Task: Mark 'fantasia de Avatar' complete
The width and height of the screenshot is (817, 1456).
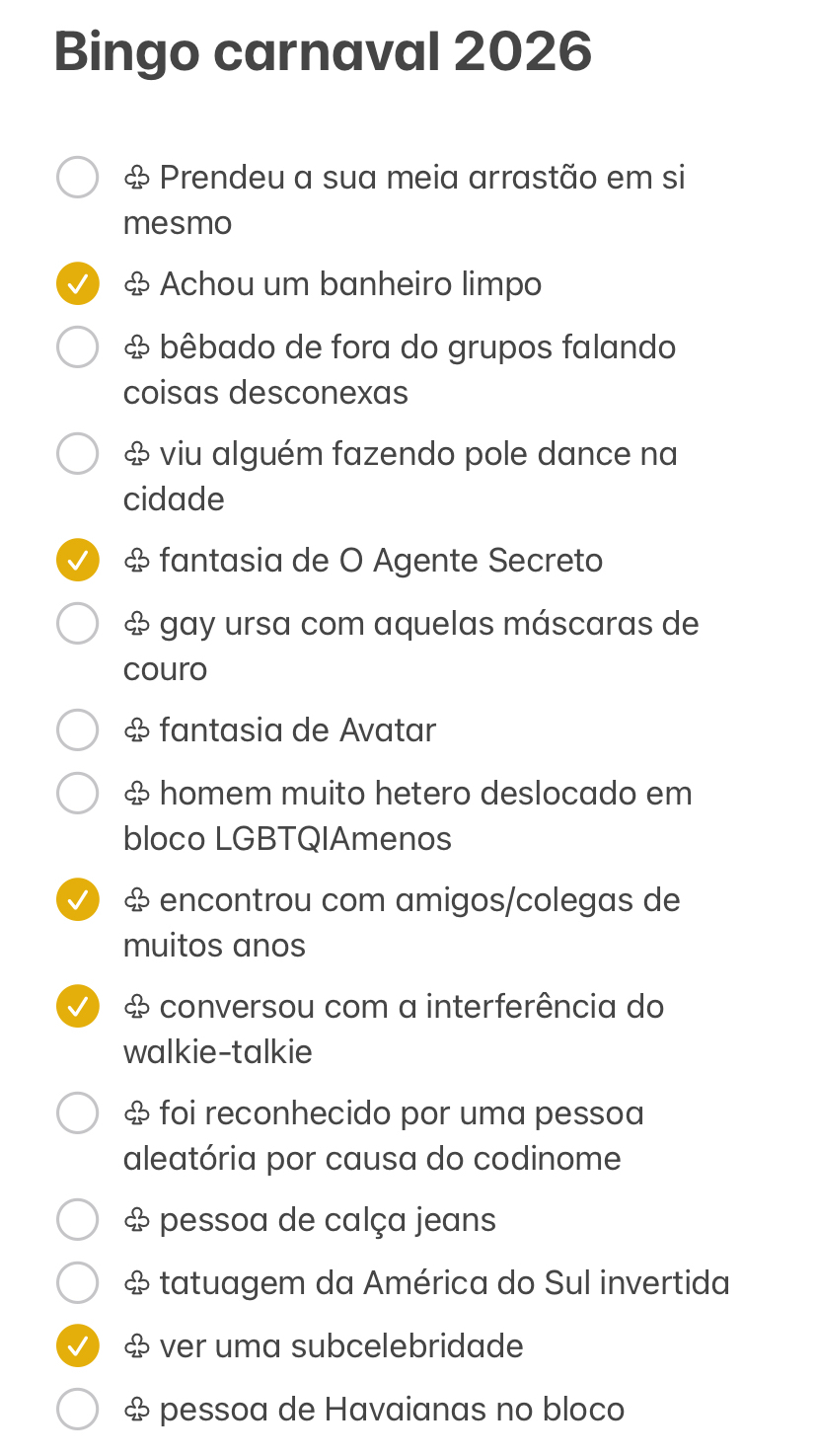Action: [77, 730]
